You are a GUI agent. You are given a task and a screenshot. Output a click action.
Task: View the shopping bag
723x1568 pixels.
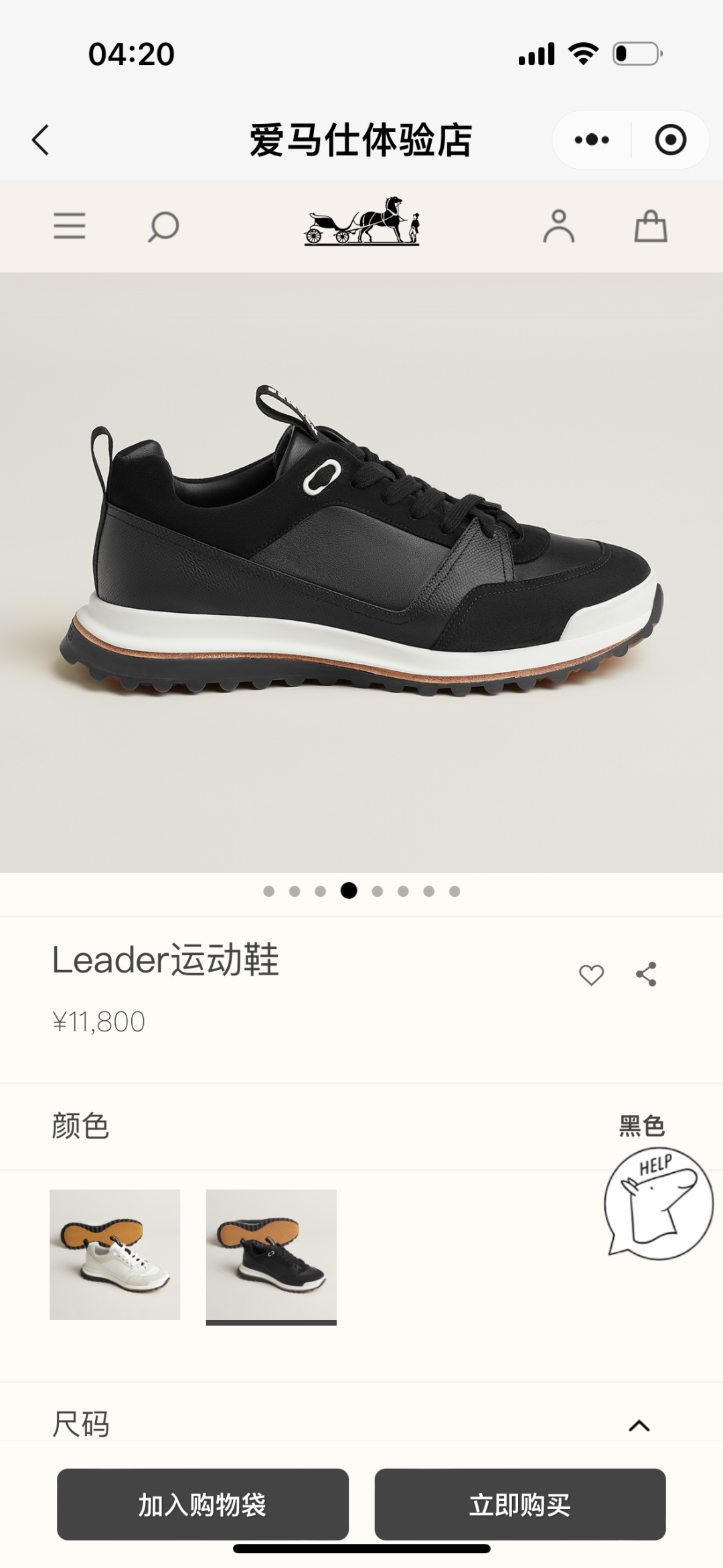(x=650, y=226)
